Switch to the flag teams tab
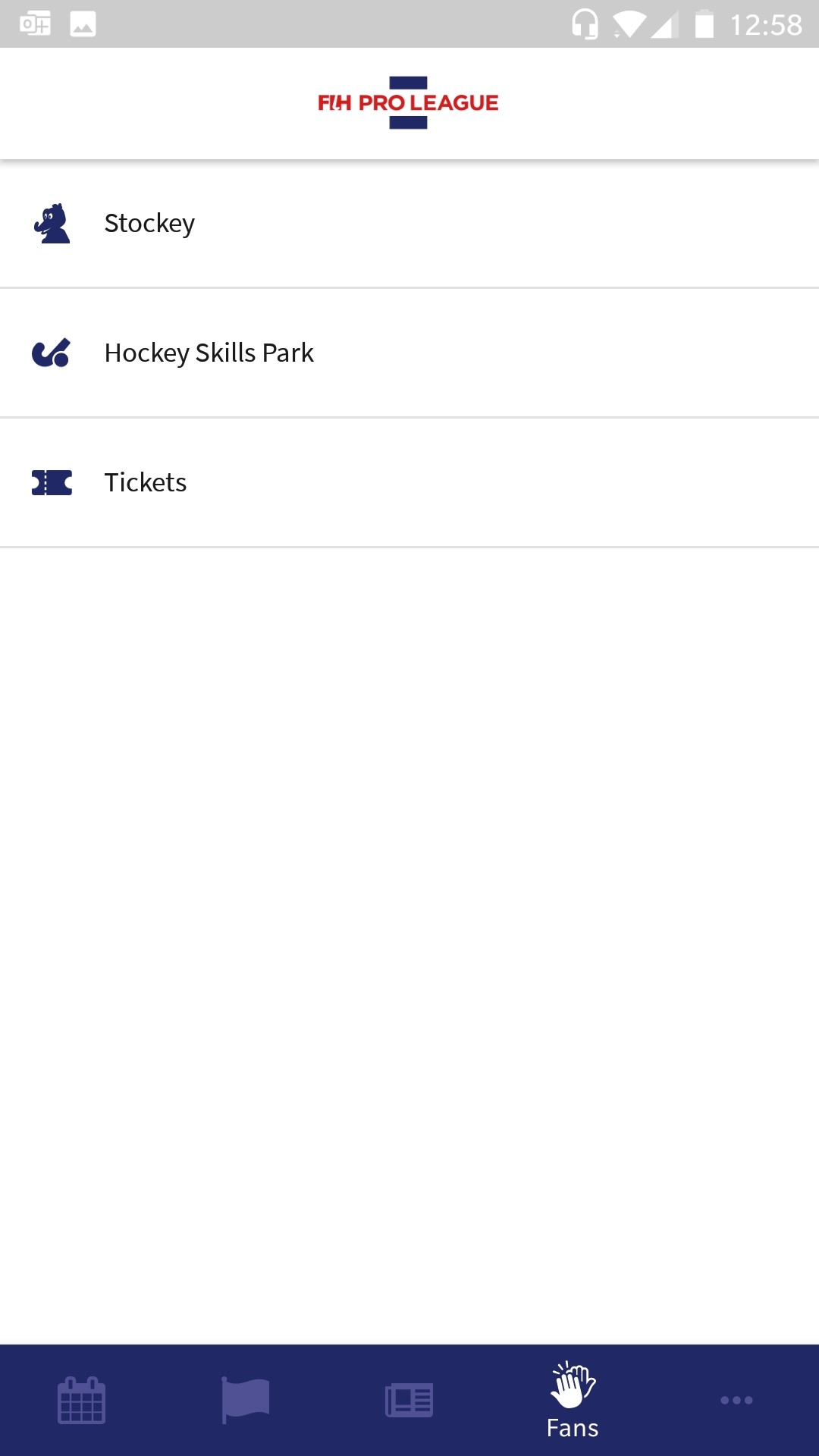The width and height of the screenshot is (819, 1456). click(245, 1400)
